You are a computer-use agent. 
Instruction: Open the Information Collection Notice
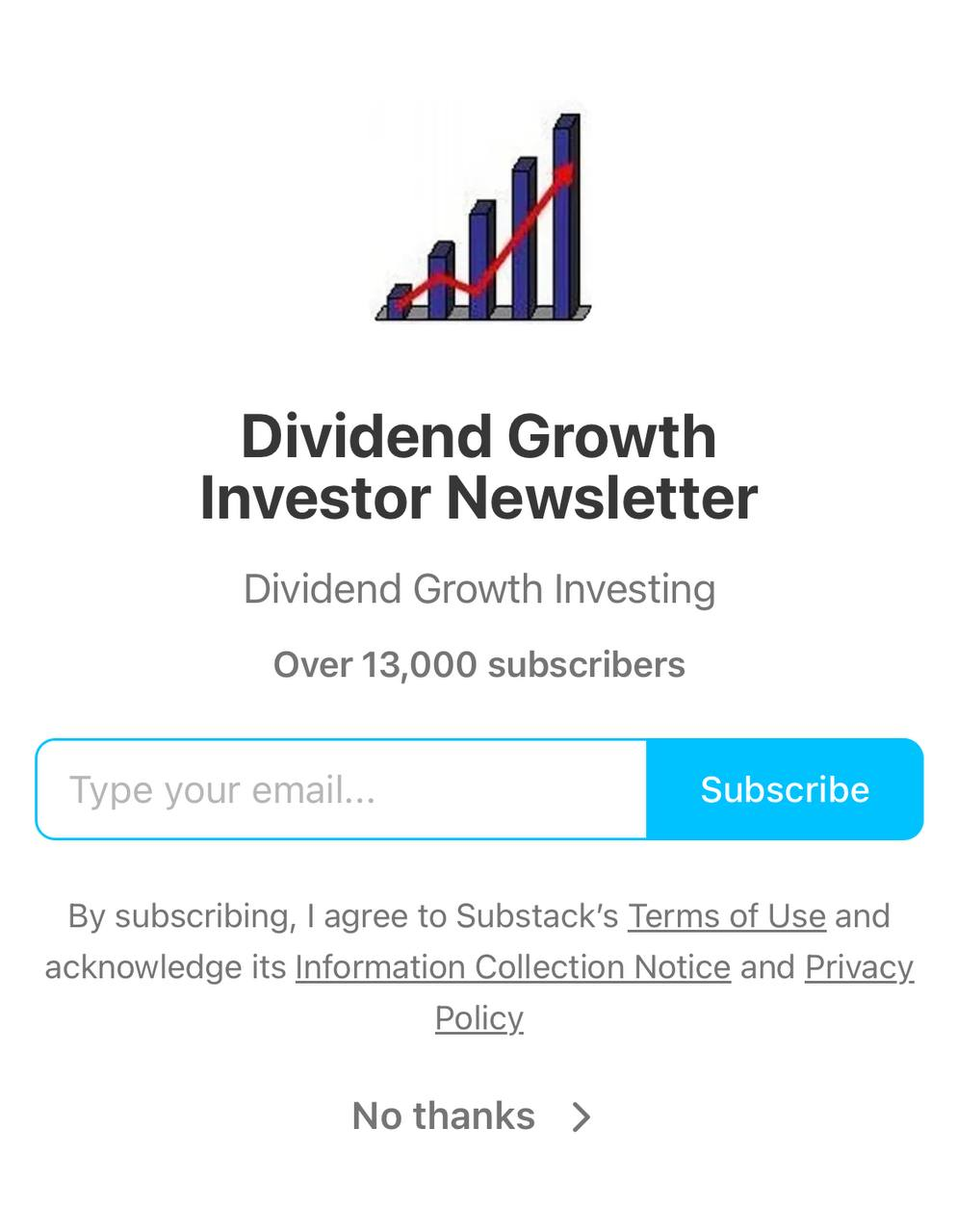click(512, 966)
